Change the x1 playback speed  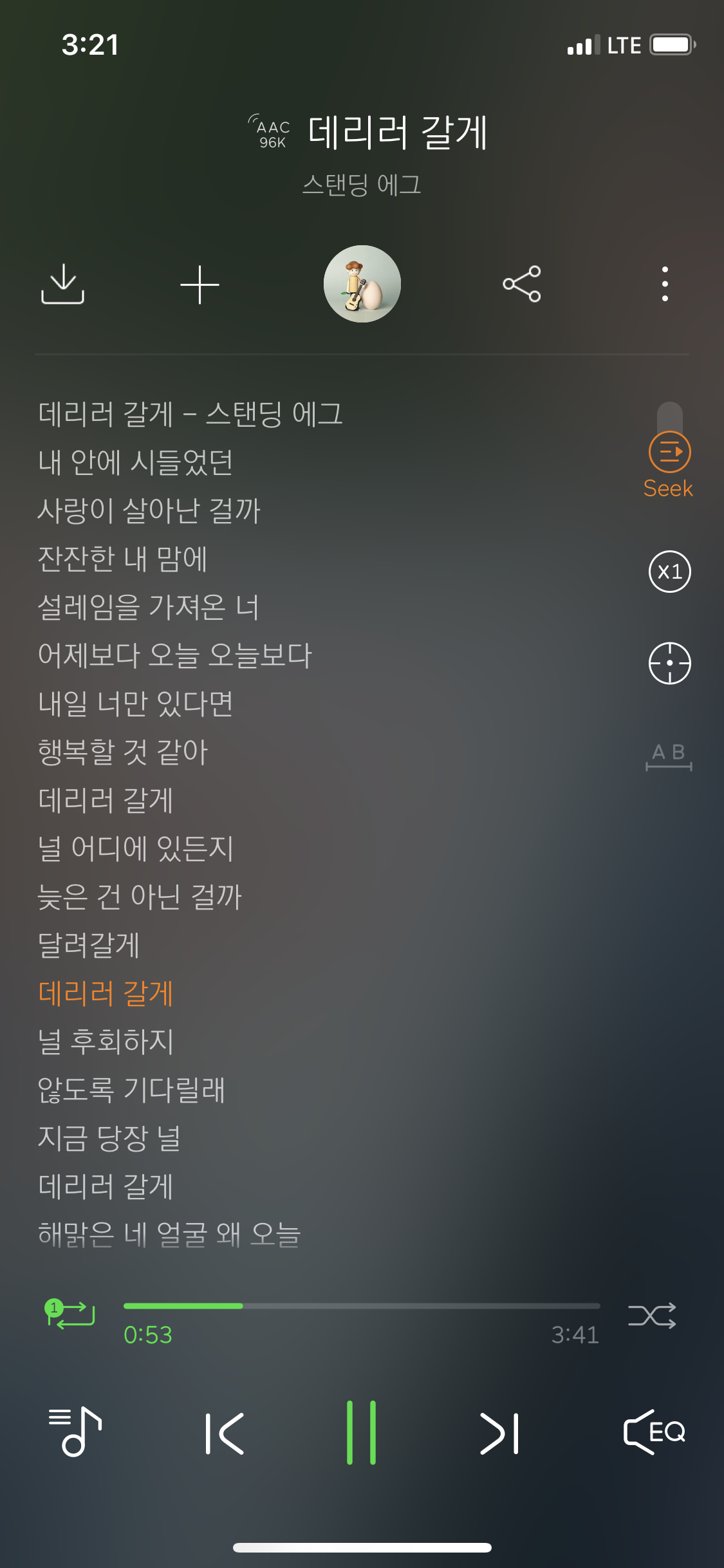669,572
